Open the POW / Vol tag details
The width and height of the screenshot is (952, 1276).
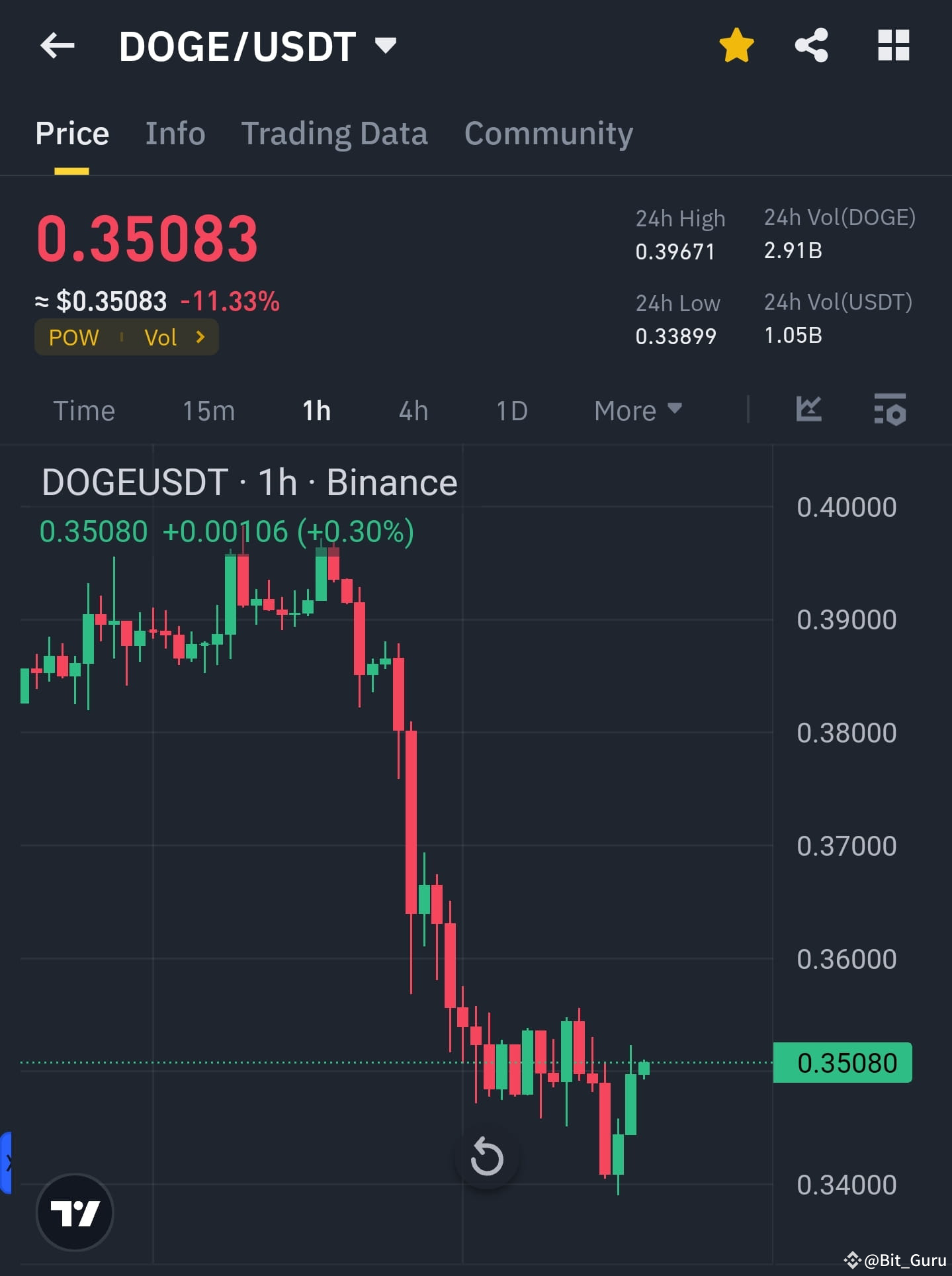point(126,336)
